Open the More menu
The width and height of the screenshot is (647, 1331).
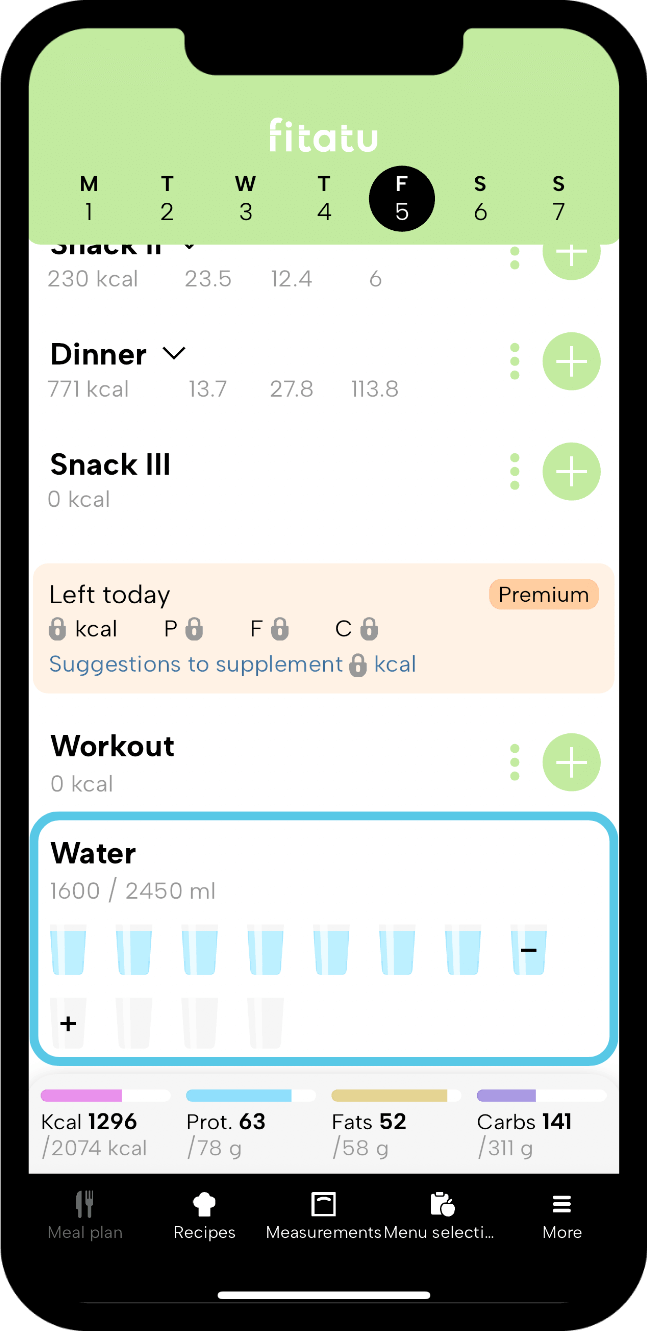(562, 1215)
